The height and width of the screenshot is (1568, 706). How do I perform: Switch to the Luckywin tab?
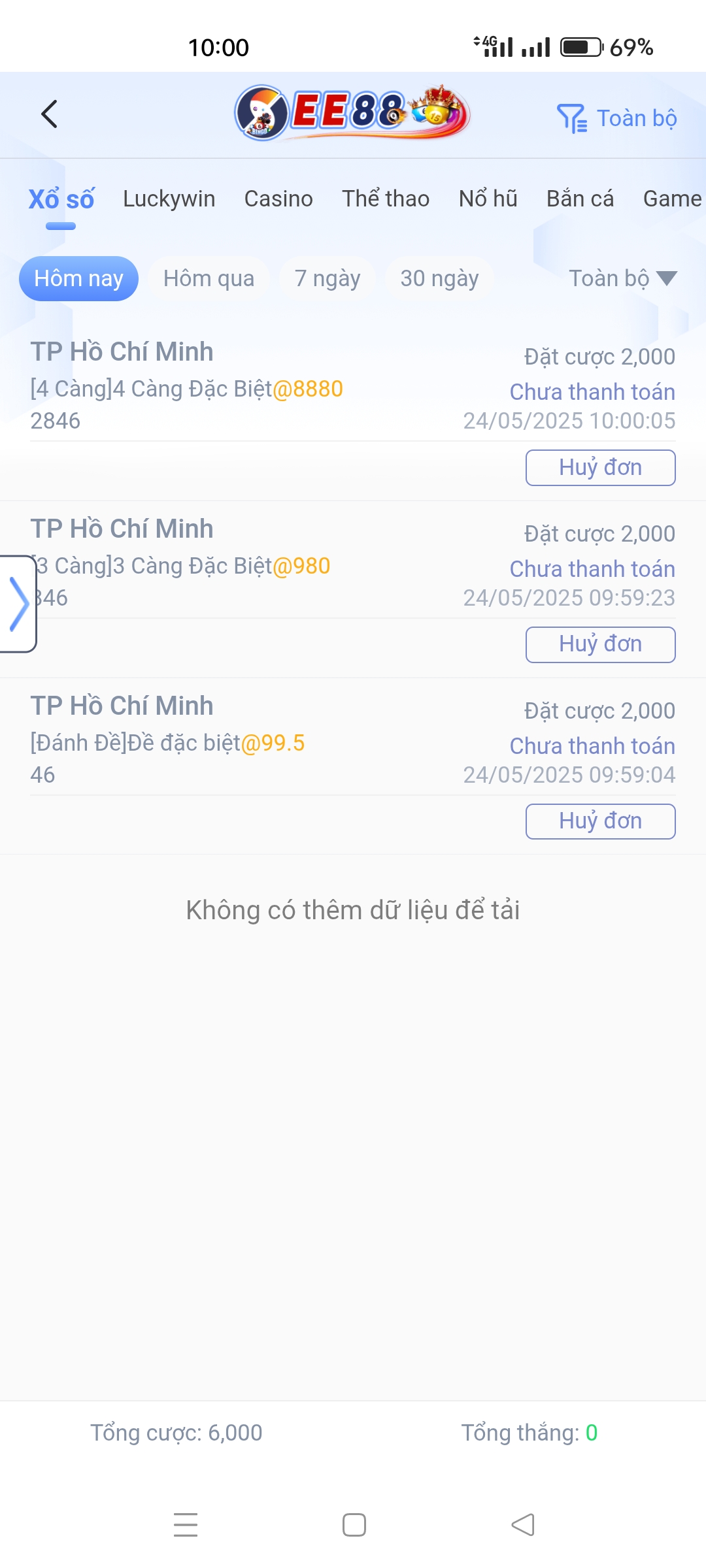(169, 199)
